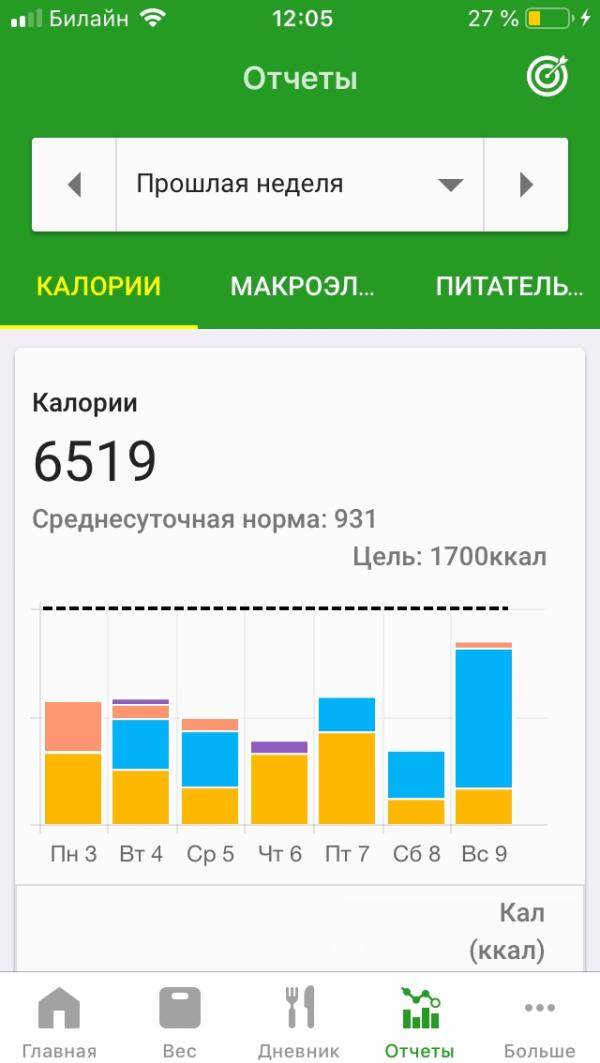The width and height of the screenshot is (600, 1063).
Task: Go to the previous period arrow
Action: click(75, 184)
